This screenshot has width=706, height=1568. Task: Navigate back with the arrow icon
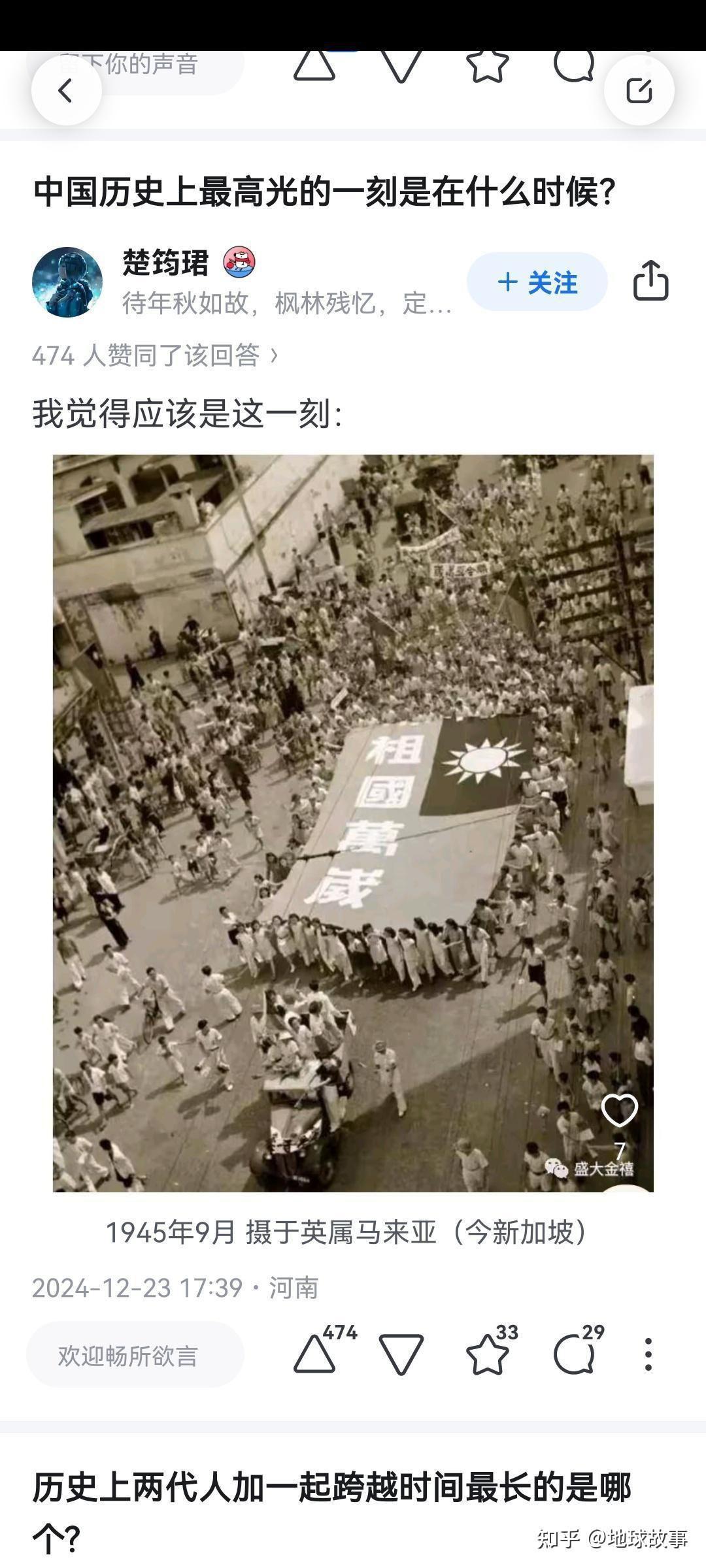(65, 91)
